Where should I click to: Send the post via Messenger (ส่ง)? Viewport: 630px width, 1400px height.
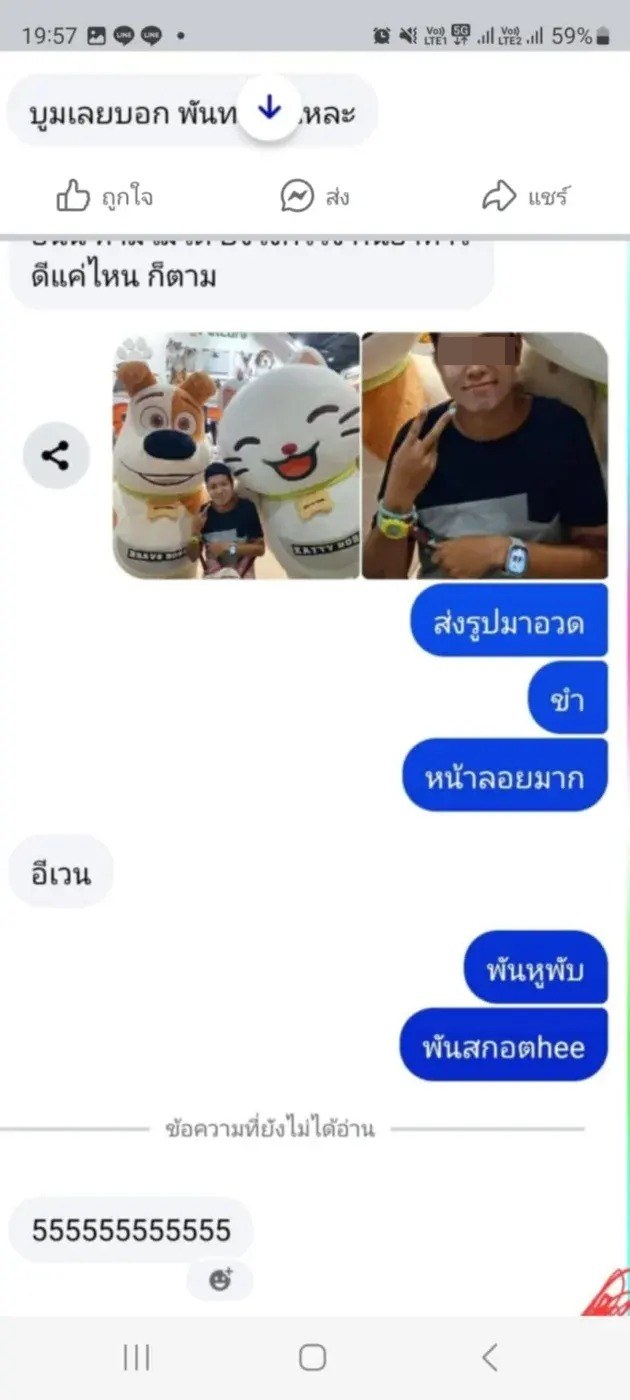(314, 196)
